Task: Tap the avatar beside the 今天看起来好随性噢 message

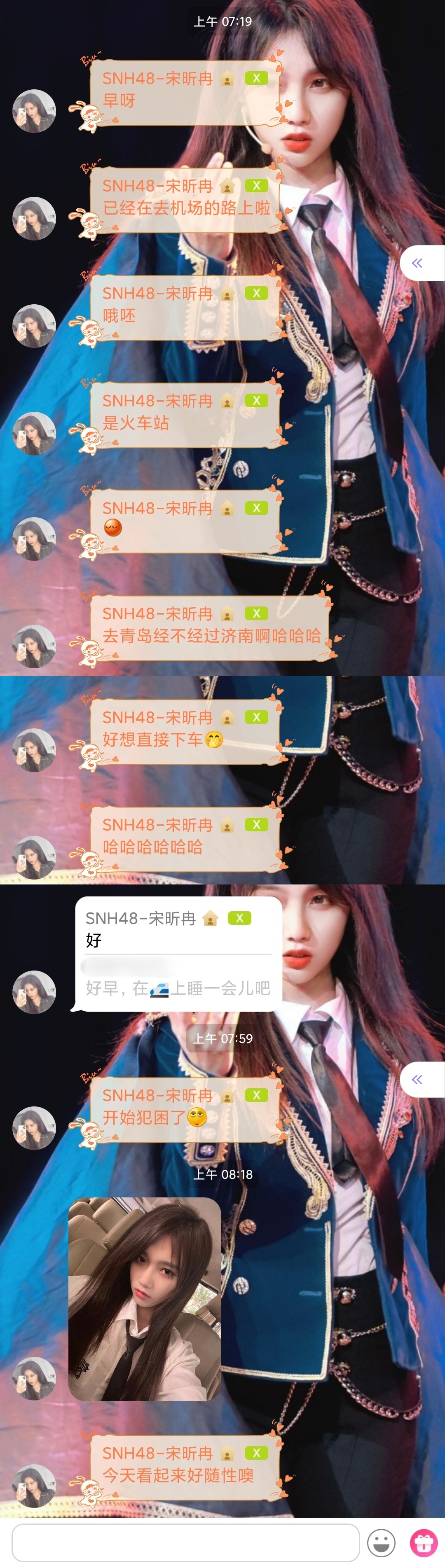Action: point(34,1485)
